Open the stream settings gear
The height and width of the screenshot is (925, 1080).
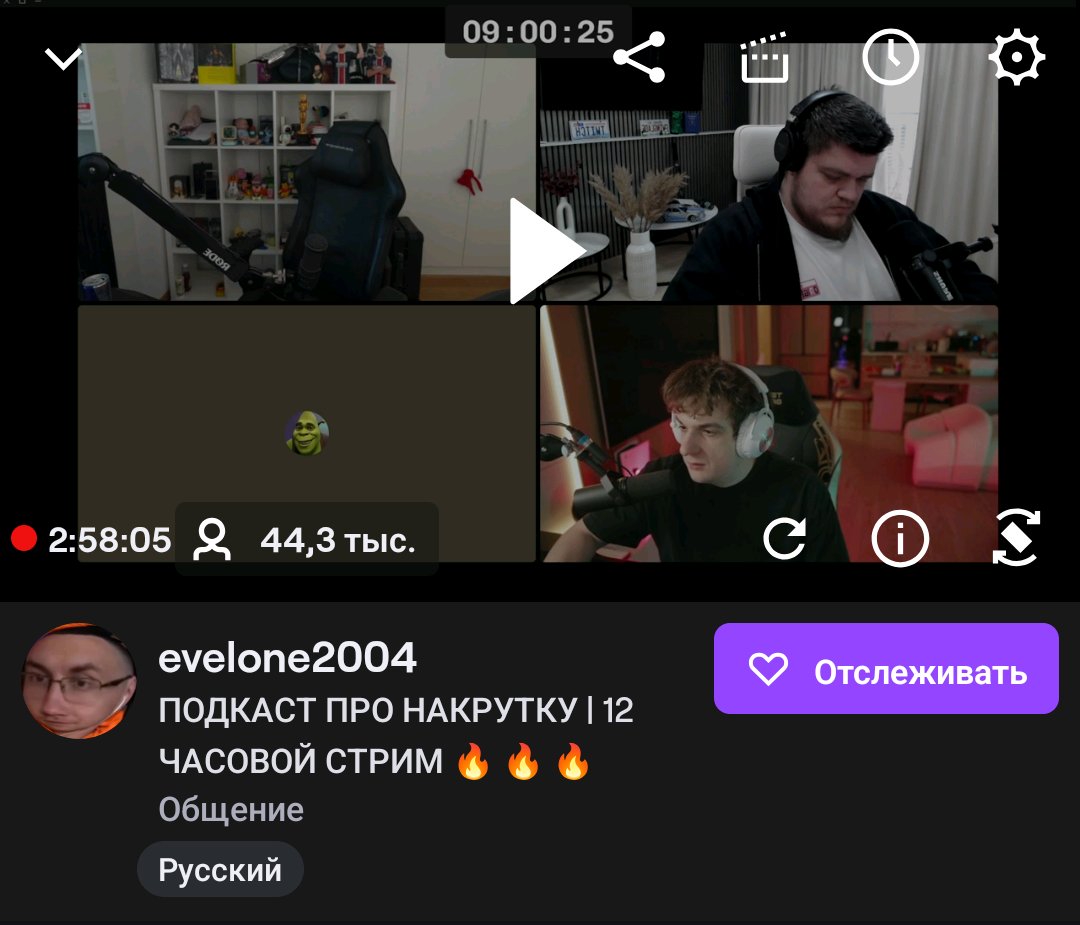1016,58
